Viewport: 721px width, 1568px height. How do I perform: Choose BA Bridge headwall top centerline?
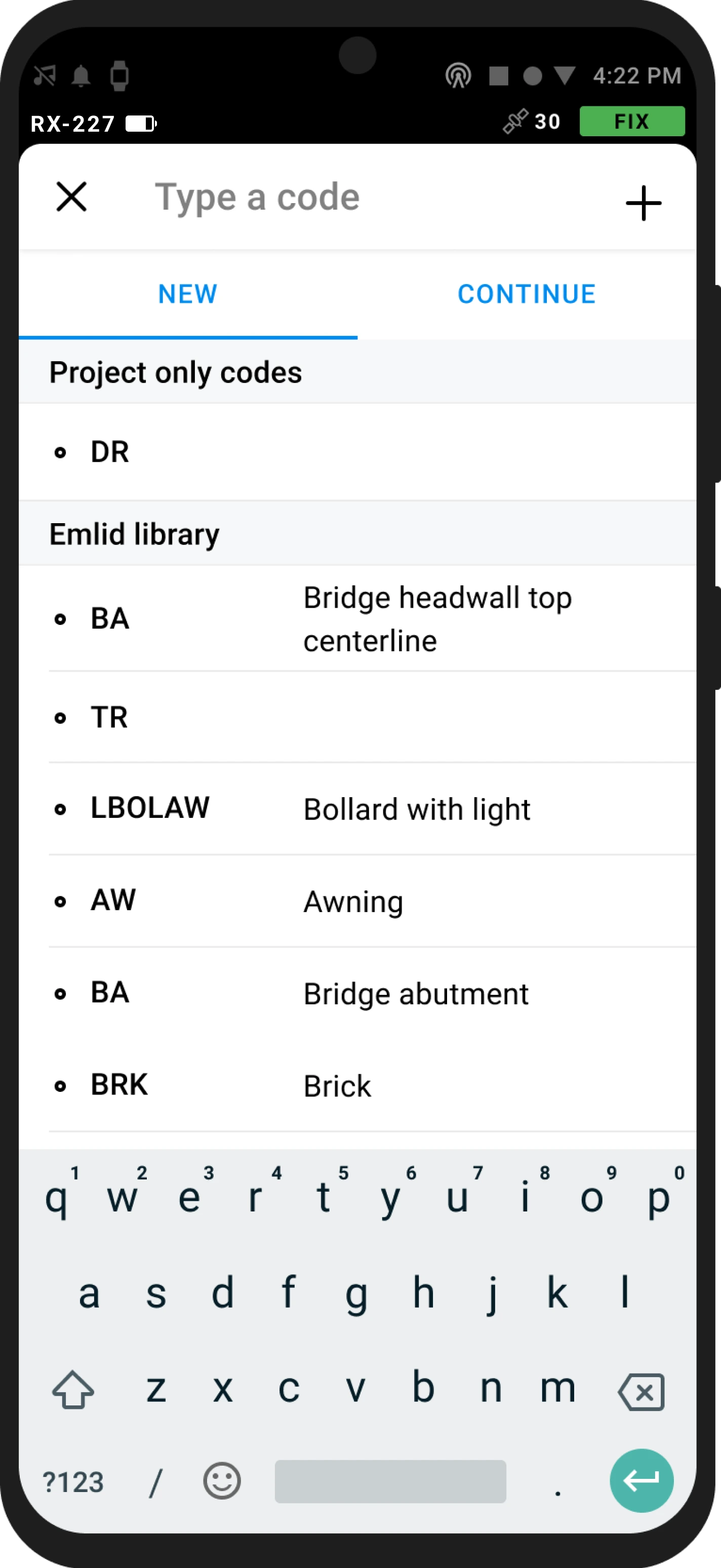(357, 619)
